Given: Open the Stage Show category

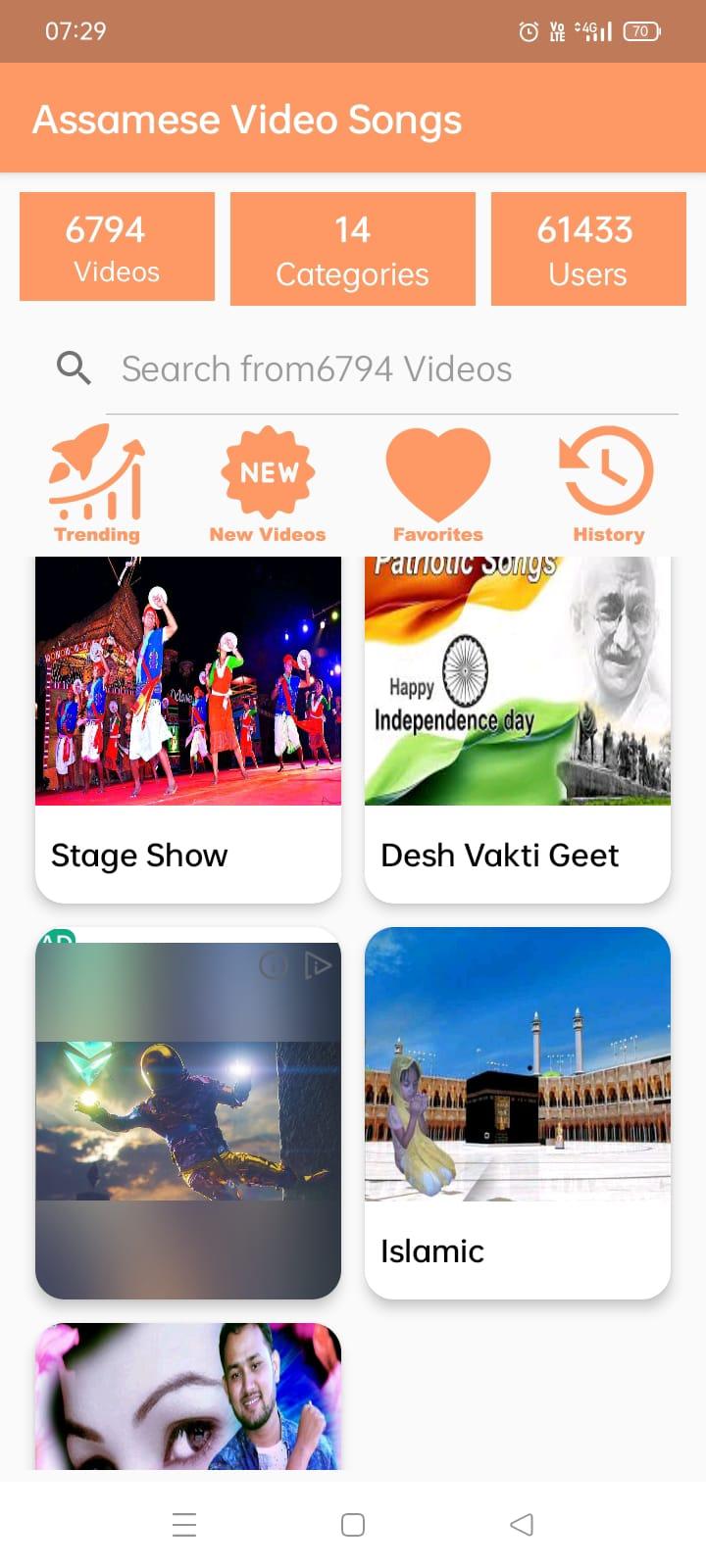Looking at the screenshot, I should point(188,730).
